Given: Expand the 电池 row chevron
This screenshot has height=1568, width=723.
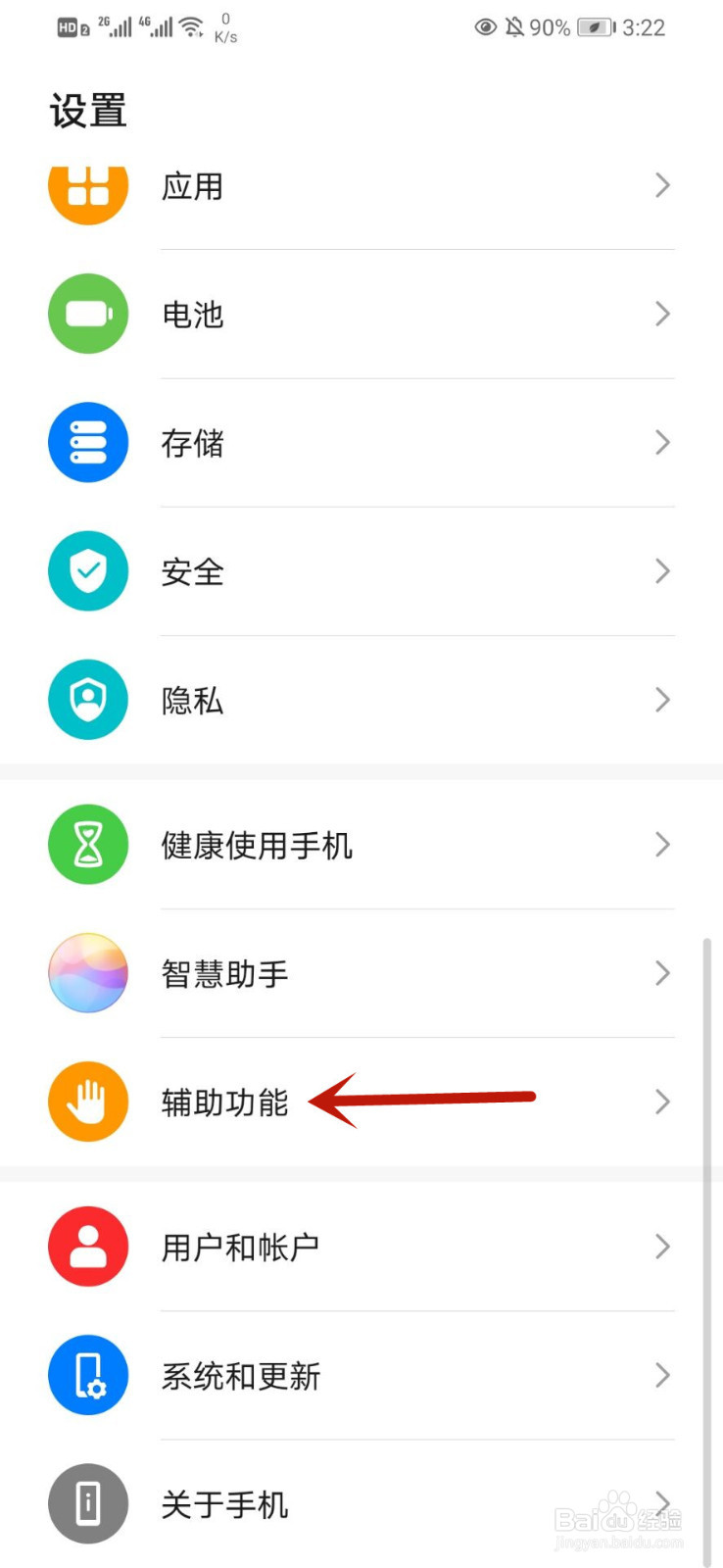Looking at the screenshot, I should point(662,314).
